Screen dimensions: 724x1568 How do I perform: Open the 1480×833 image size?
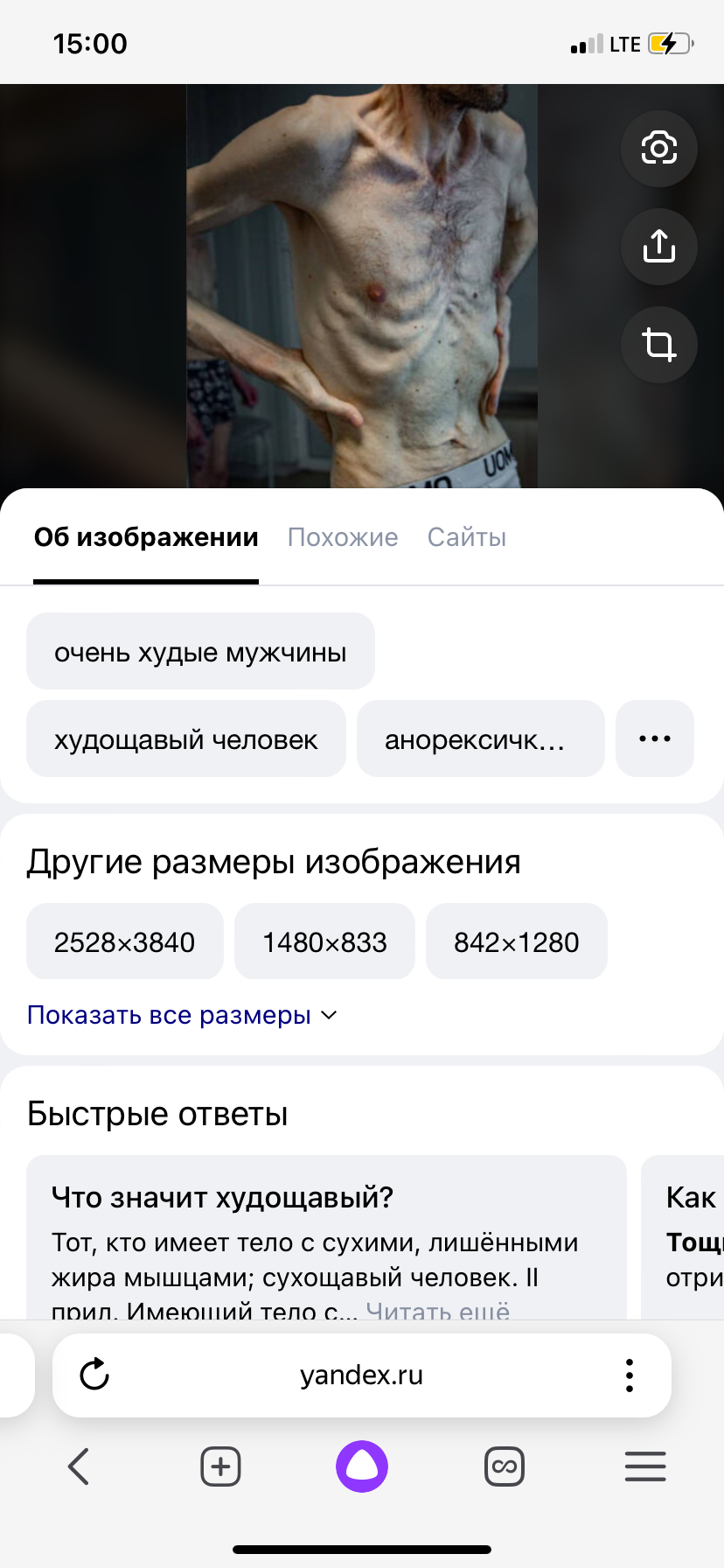click(324, 941)
